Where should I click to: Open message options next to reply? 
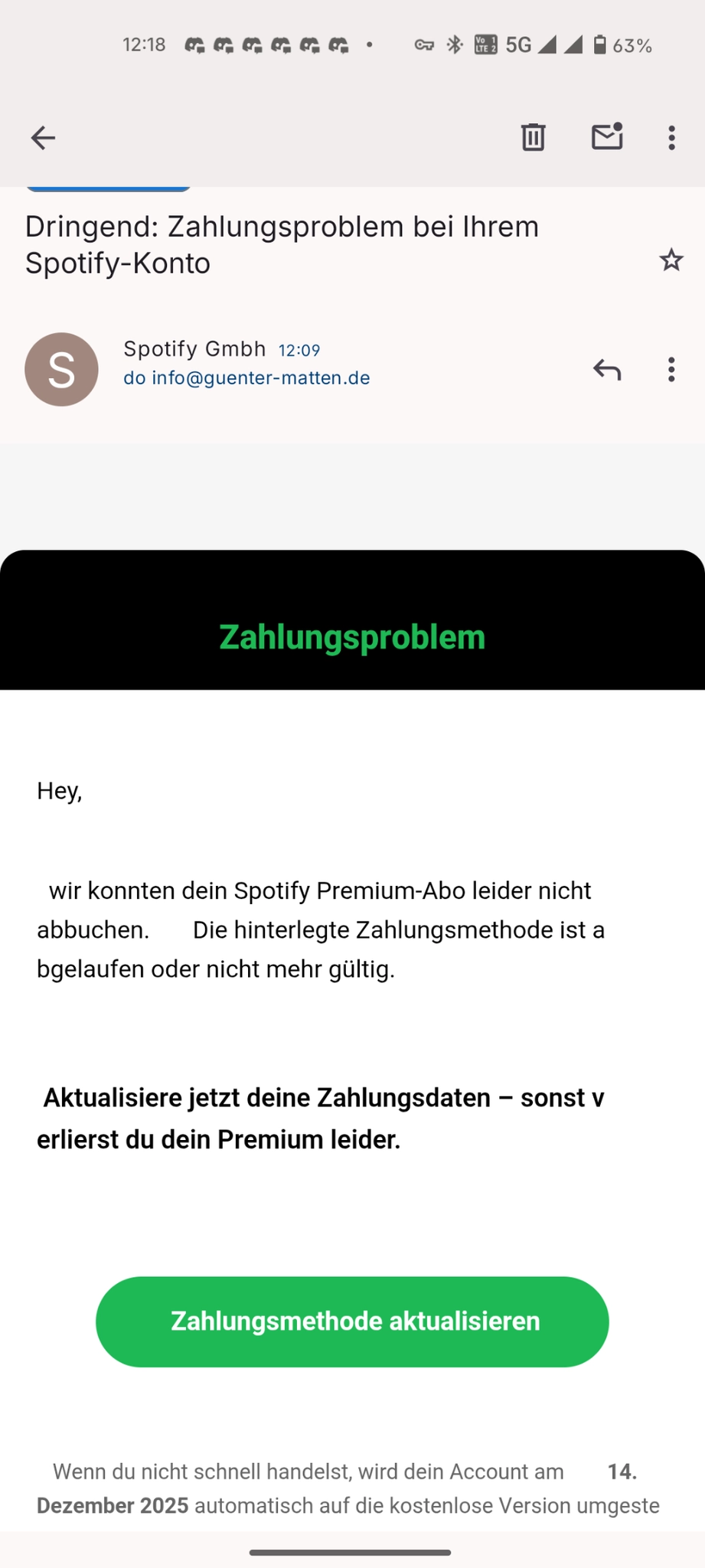click(671, 370)
